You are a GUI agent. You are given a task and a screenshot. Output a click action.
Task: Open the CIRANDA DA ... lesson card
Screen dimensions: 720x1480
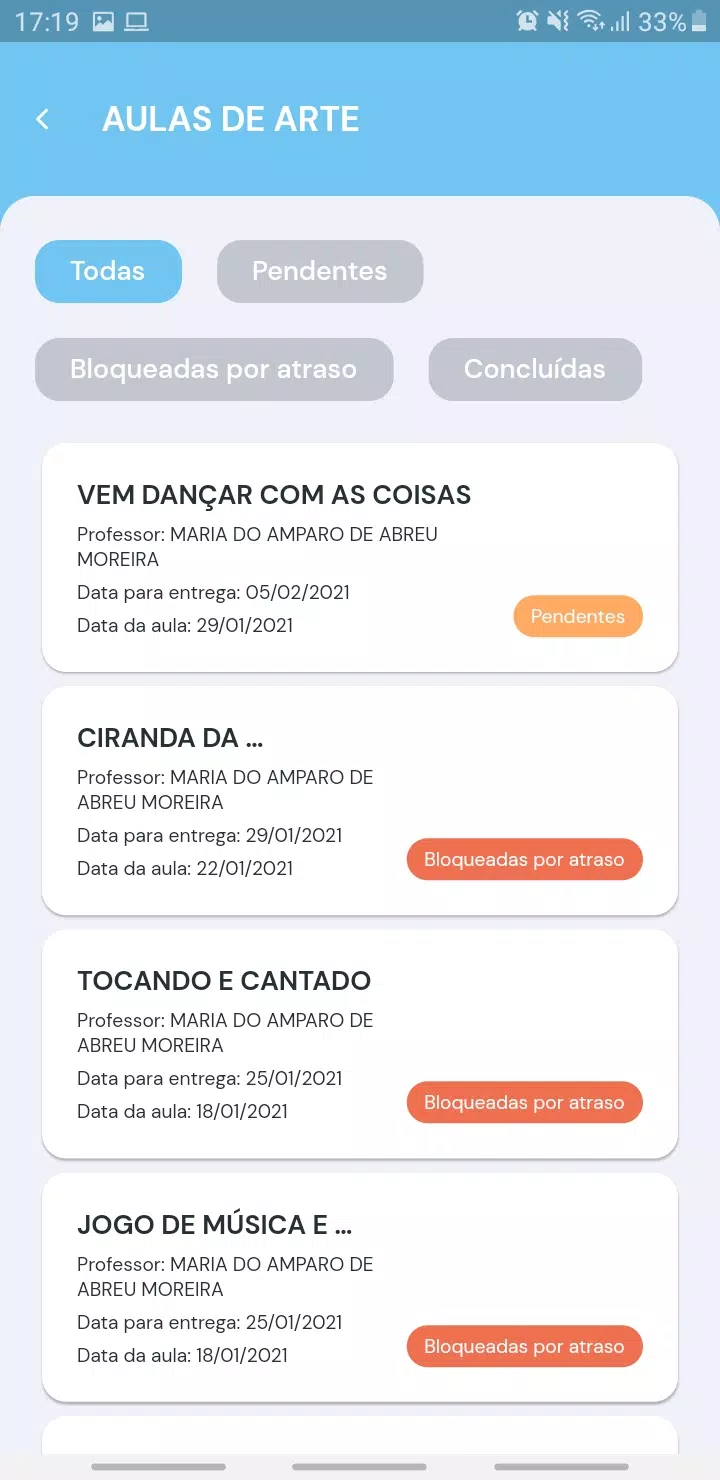tap(360, 800)
